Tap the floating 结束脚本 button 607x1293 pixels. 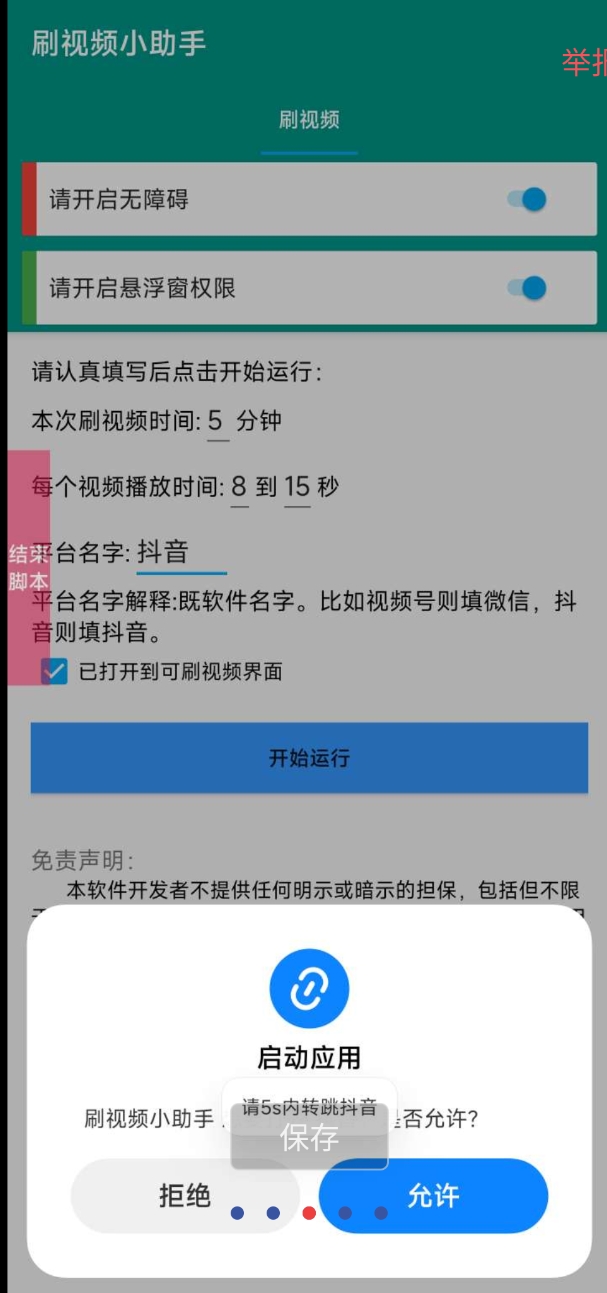tap(28, 567)
